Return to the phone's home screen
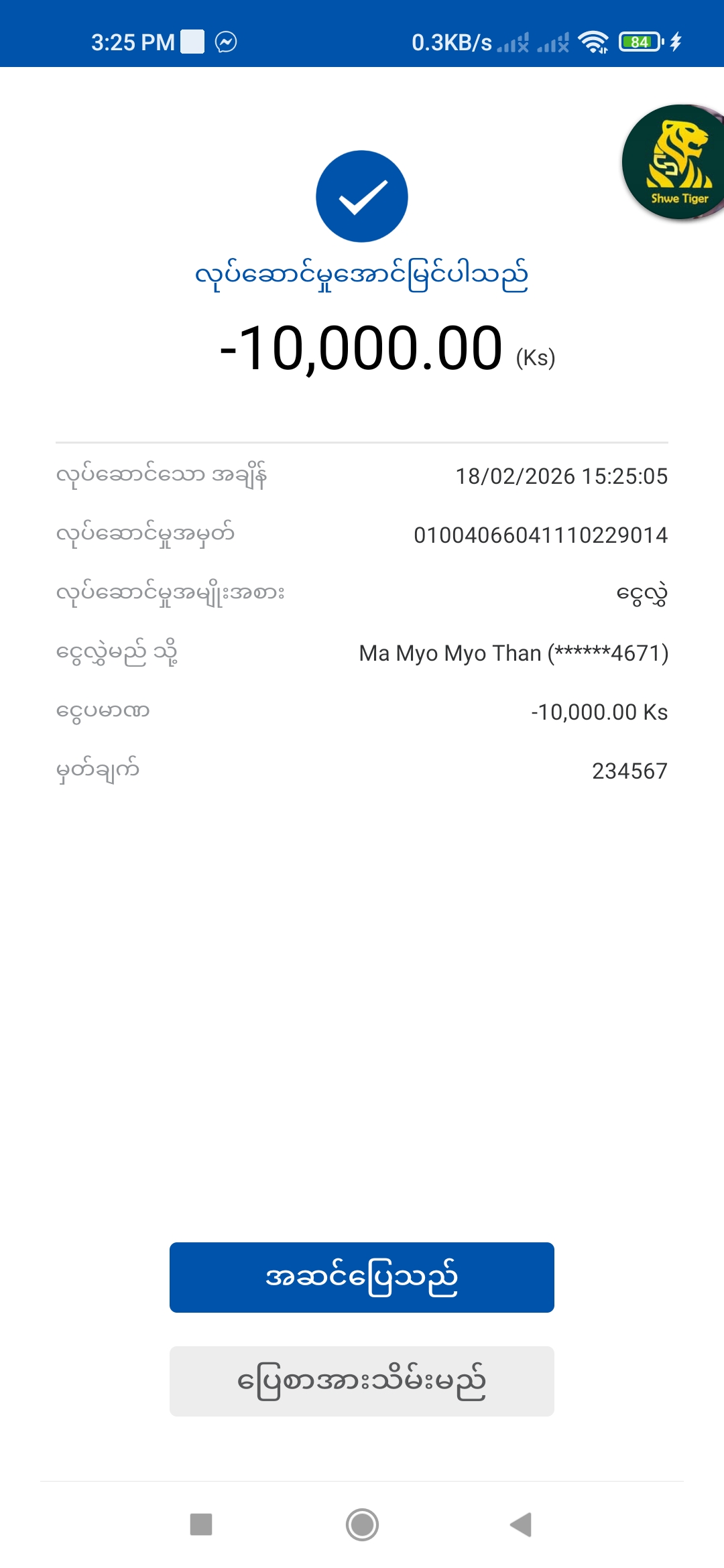The image size is (724, 1568). [x=362, y=1524]
